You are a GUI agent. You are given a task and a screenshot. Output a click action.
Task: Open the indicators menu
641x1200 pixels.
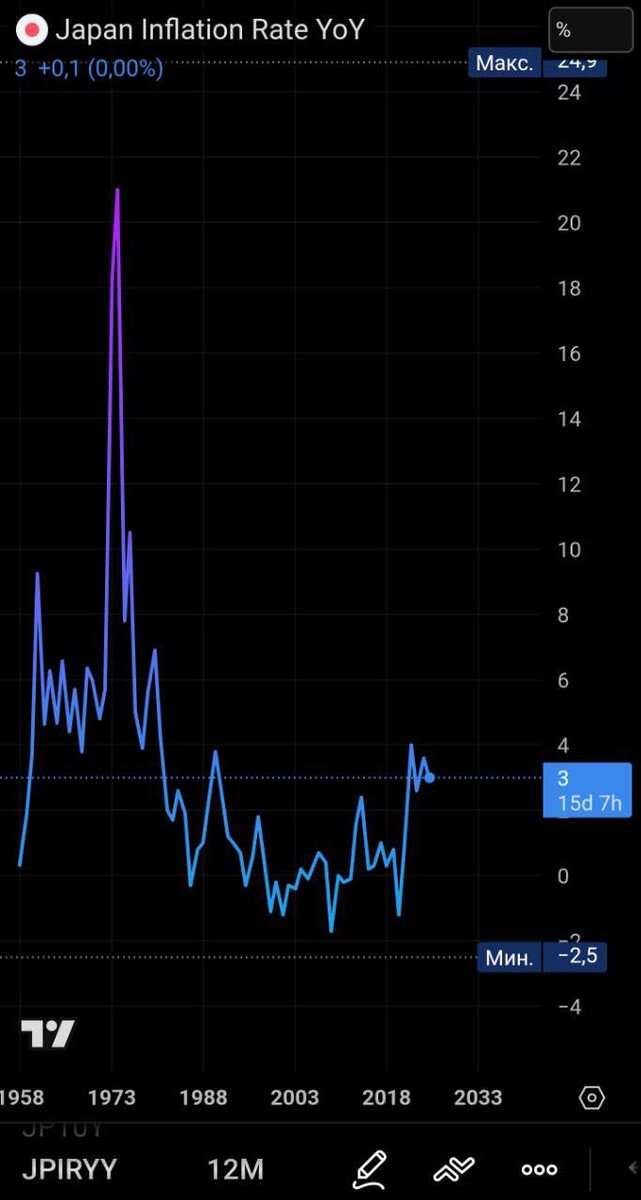[x=454, y=1168]
